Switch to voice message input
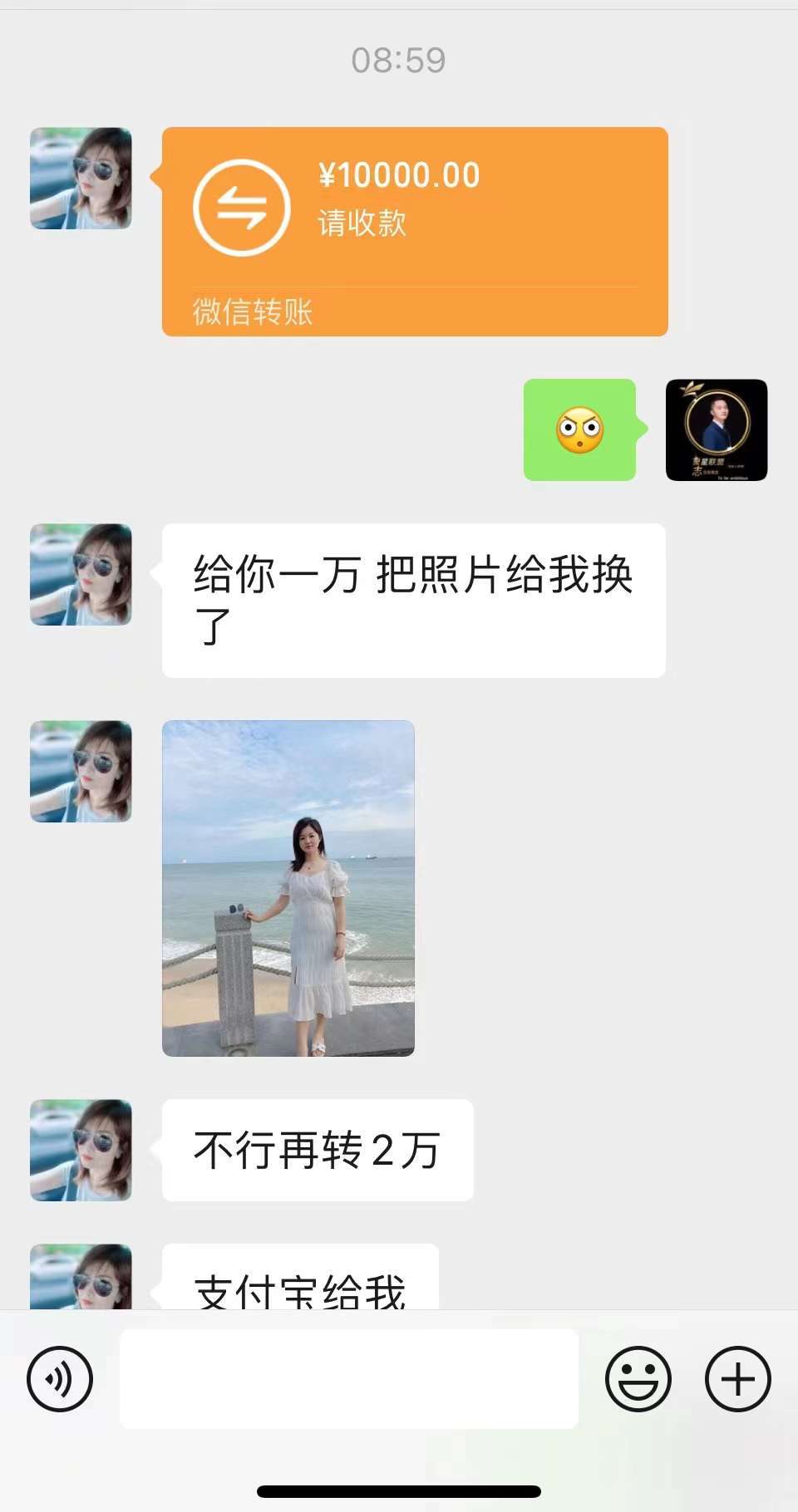This screenshot has width=798, height=1512. pyautogui.click(x=60, y=1378)
